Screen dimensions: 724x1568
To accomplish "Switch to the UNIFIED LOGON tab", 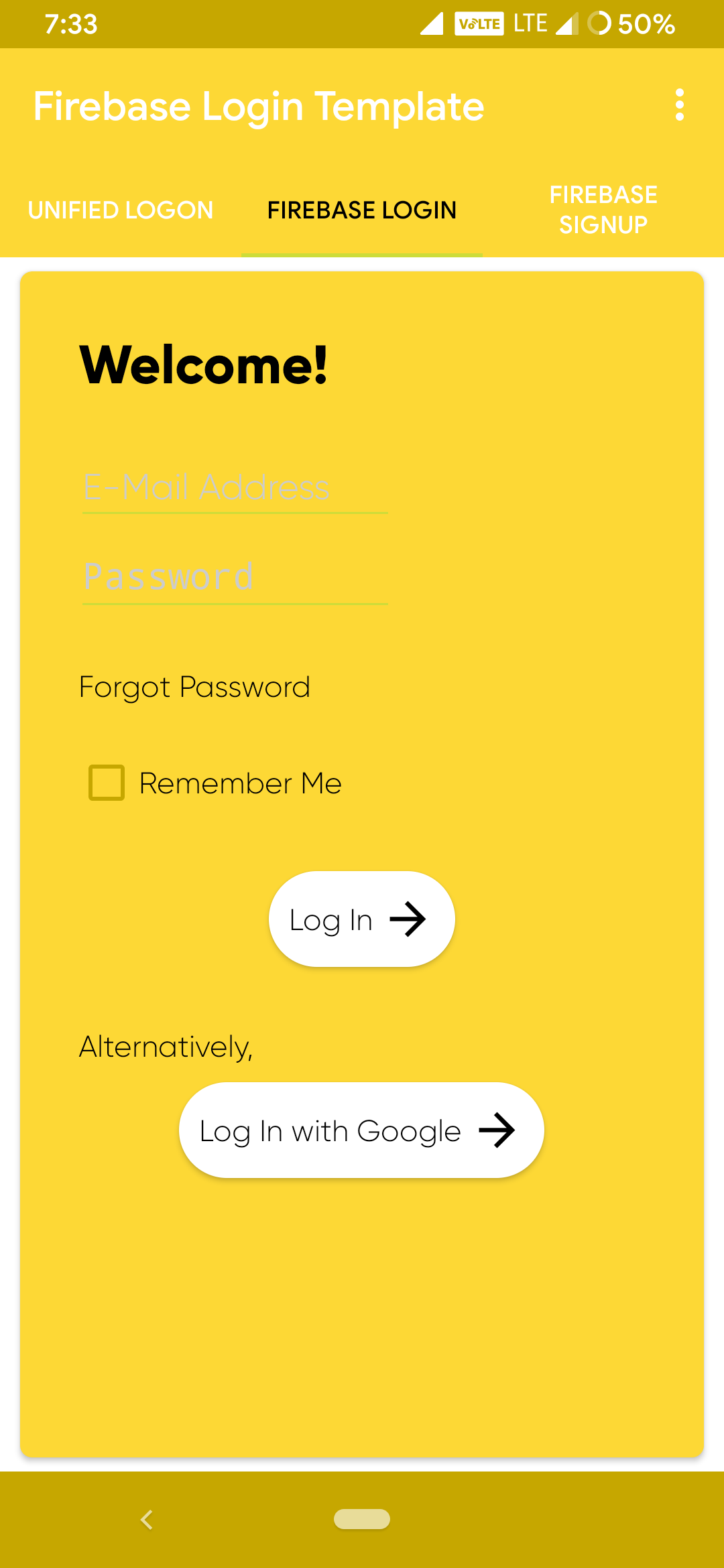I will pos(119,210).
